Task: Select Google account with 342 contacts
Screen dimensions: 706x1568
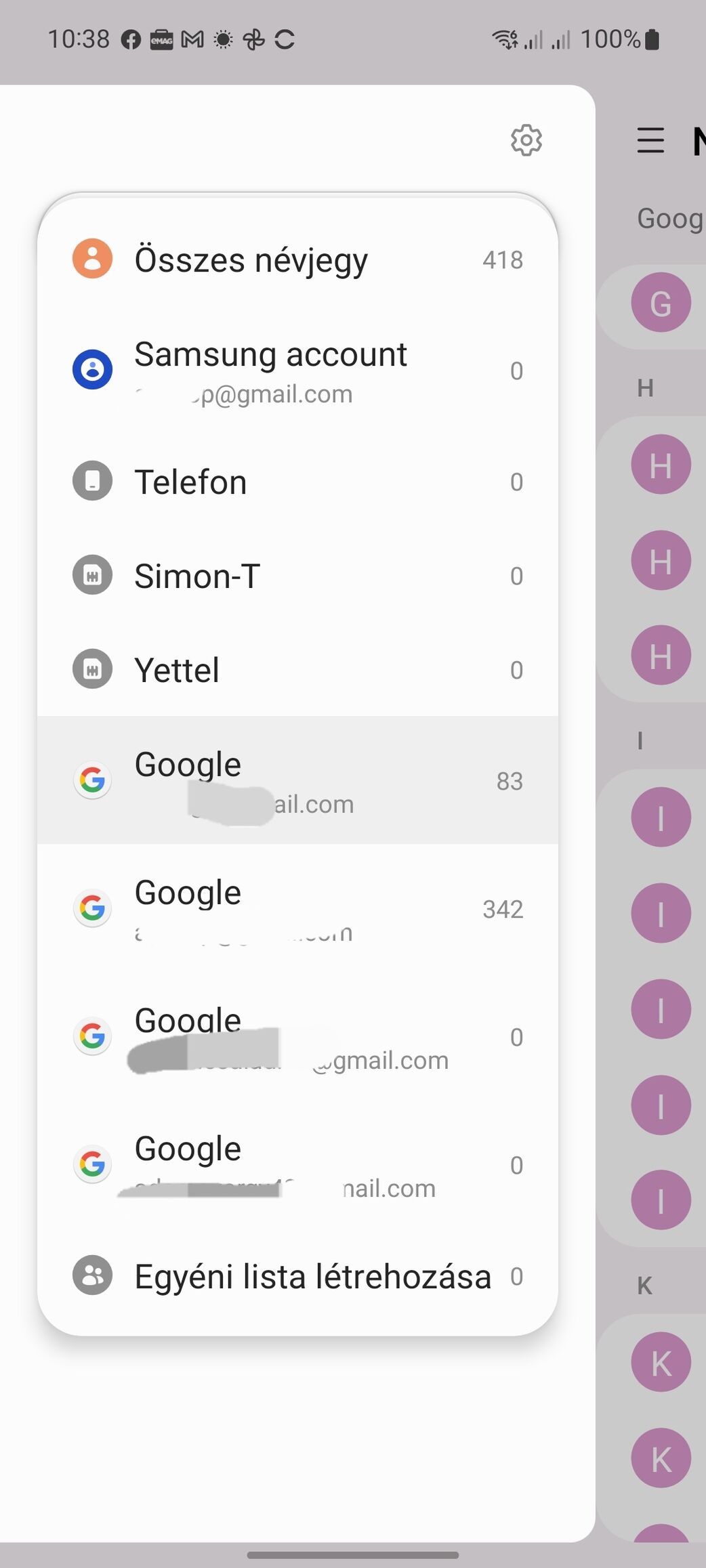Action: [x=297, y=908]
